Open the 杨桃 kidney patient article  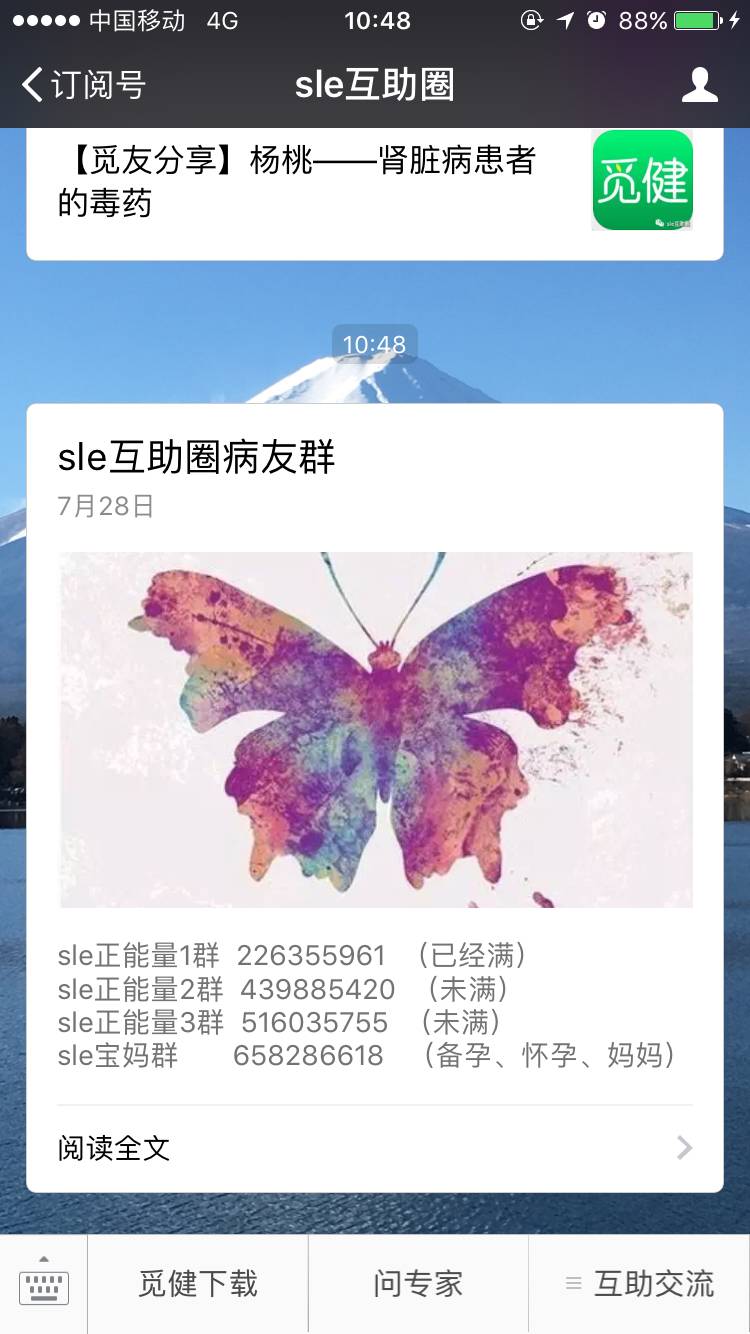click(300, 183)
